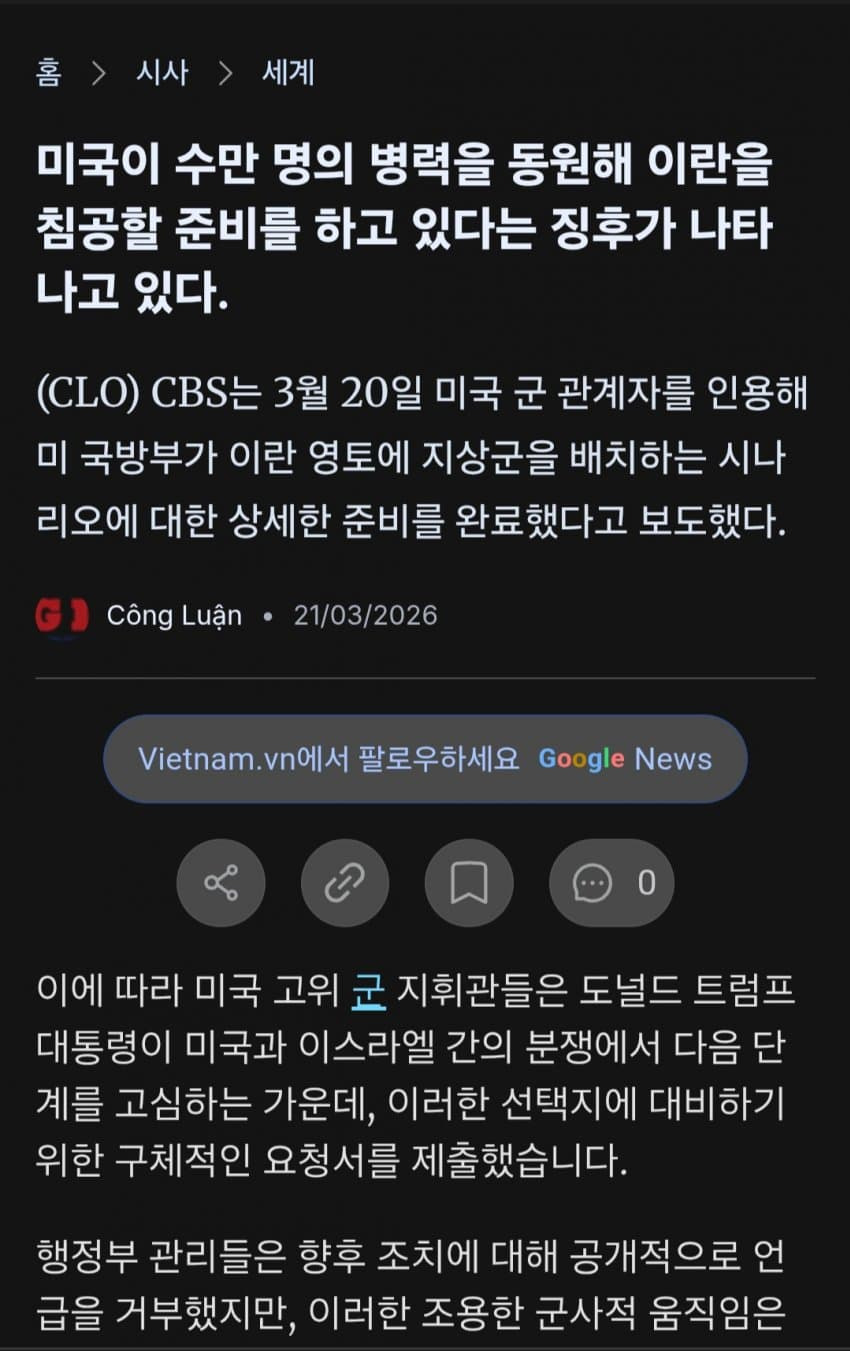Share this article
Image resolution: width=850 pixels, height=1351 pixels.
[221, 883]
